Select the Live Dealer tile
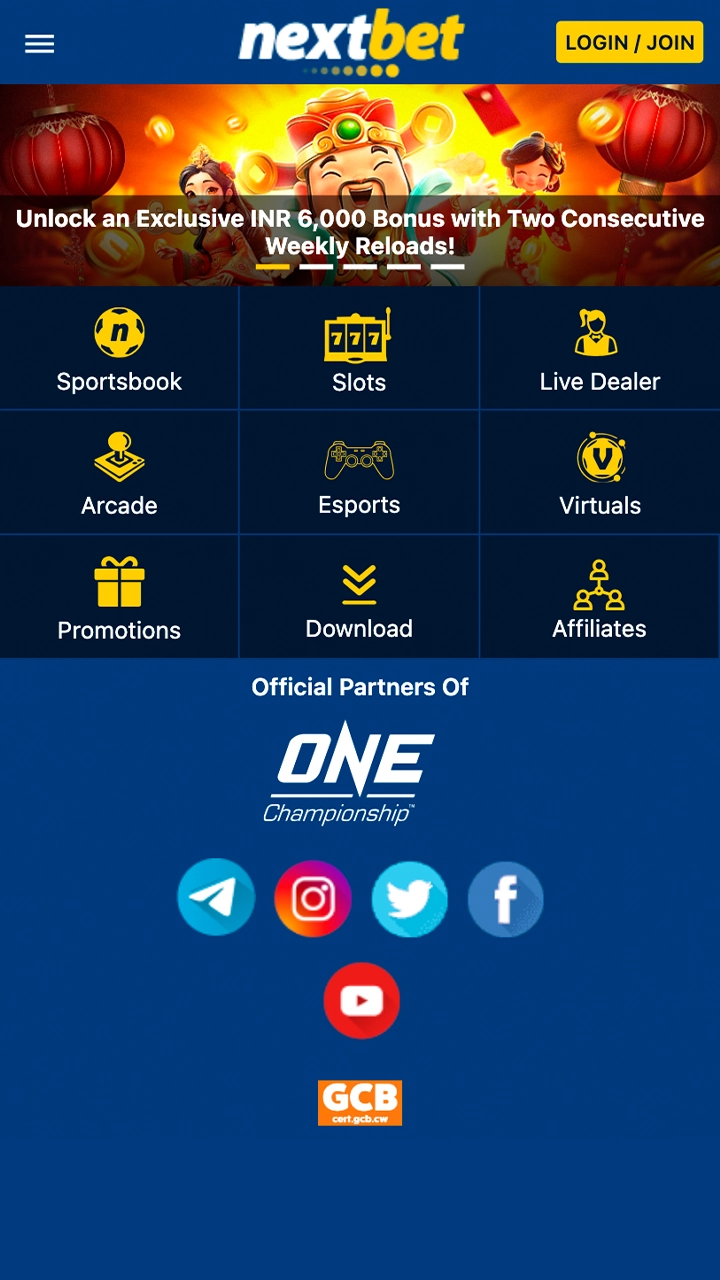The image size is (720, 1280). tap(599, 348)
